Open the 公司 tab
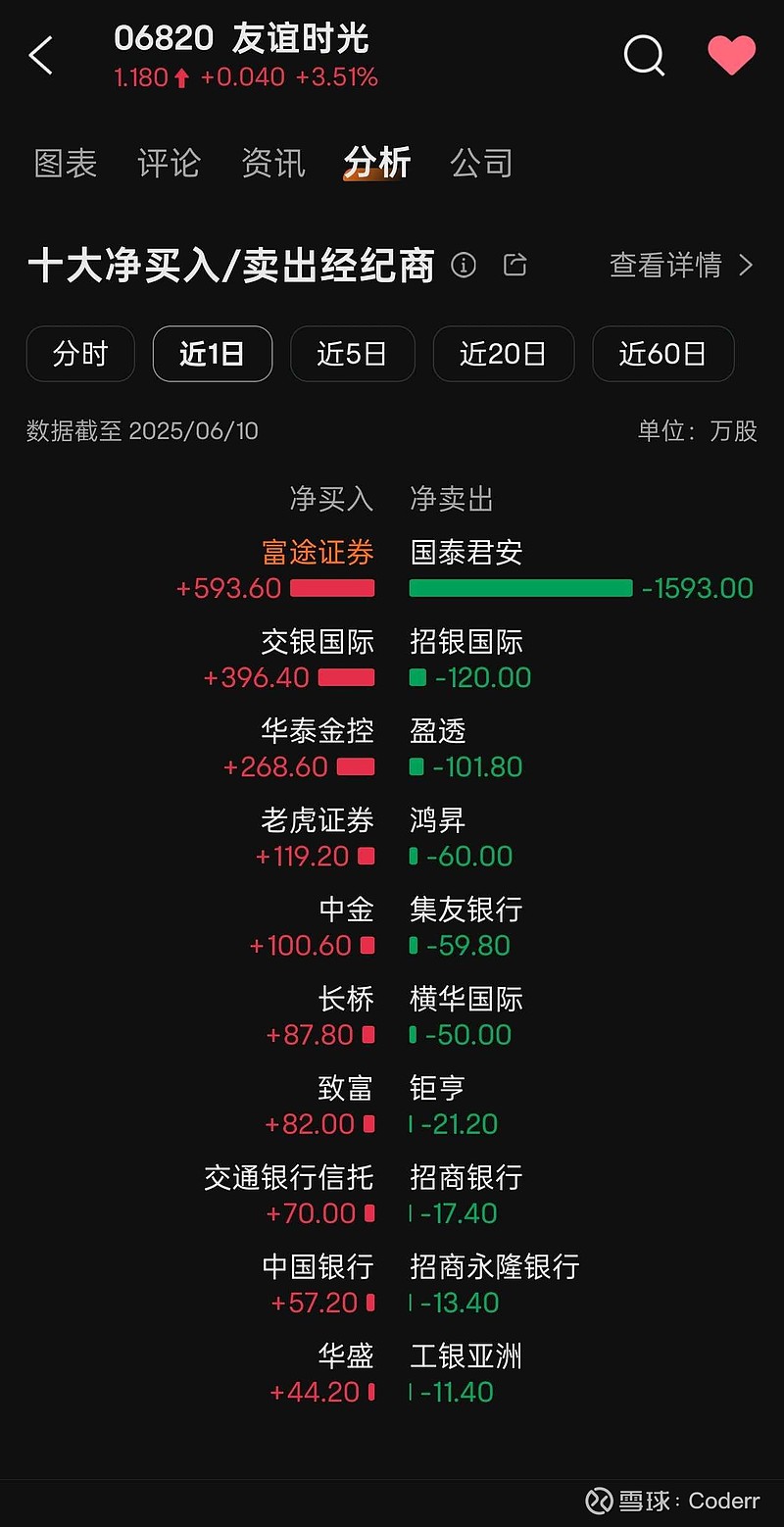This screenshot has width=784, height=1527. pos(481,164)
